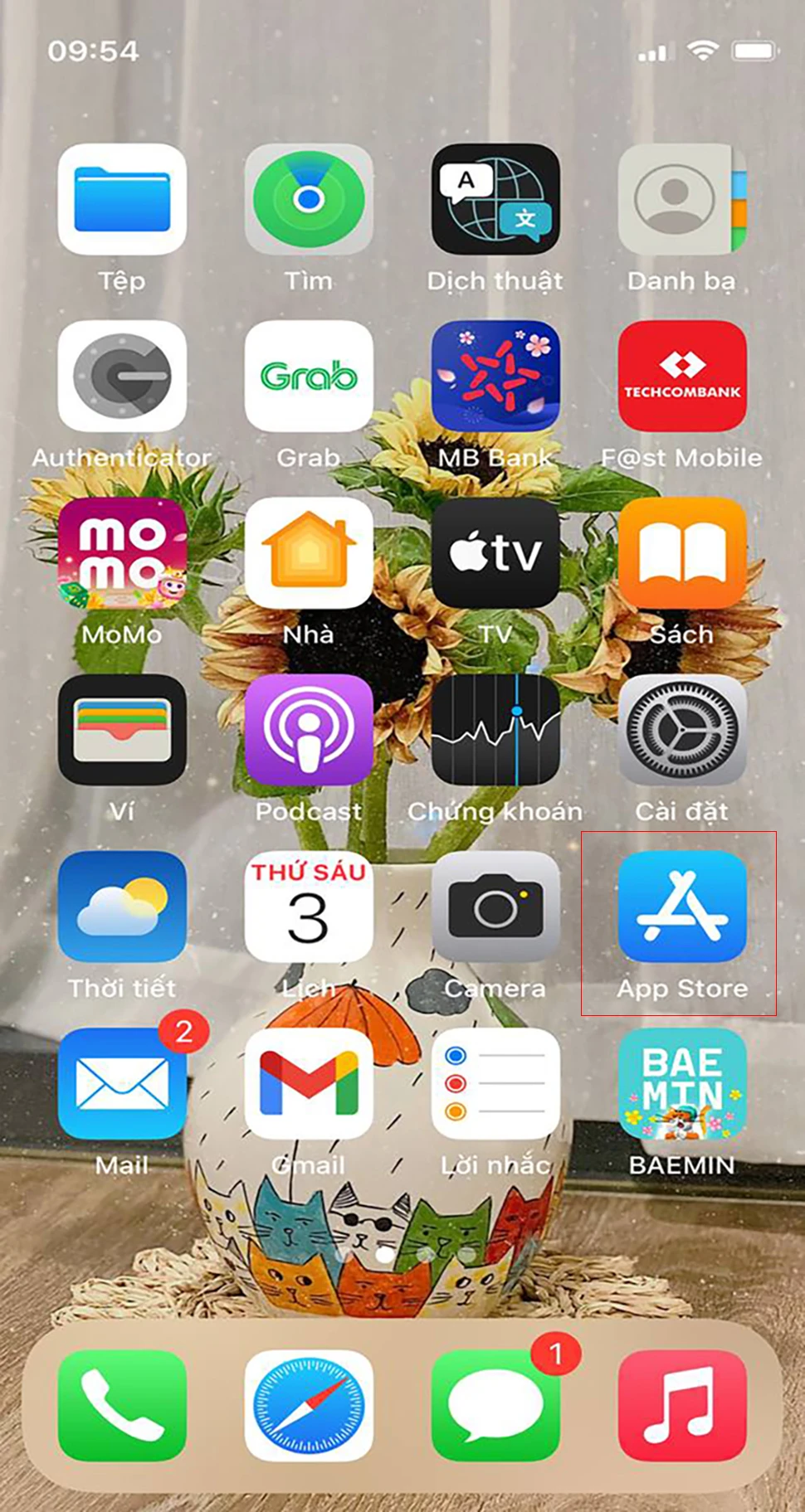Viewport: 805px width, 1512px height.
Task: Open the Dịch thuật translate app
Action: tap(495, 199)
